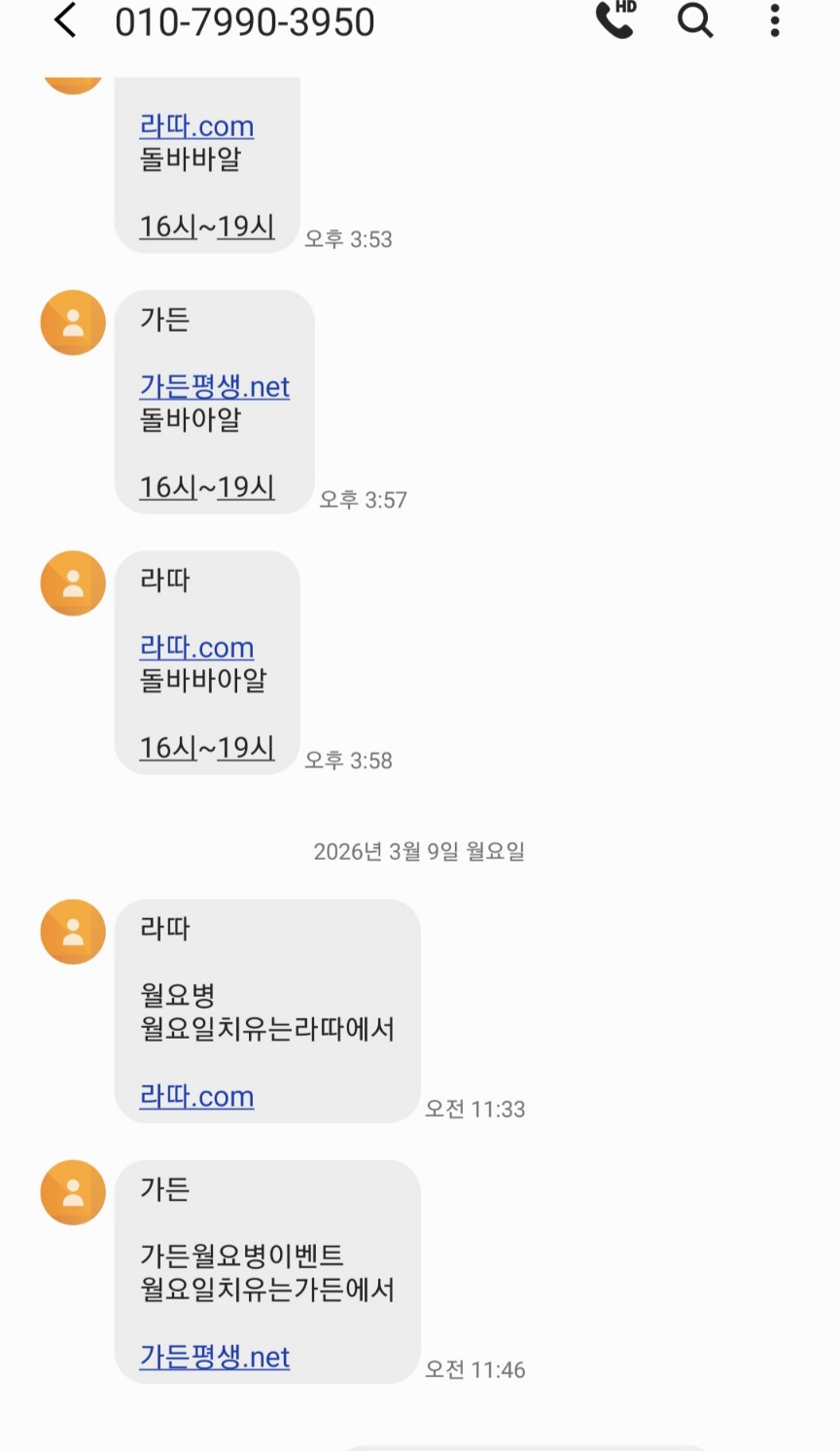Call 010-7990-3950 with HD voice

[615, 20]
